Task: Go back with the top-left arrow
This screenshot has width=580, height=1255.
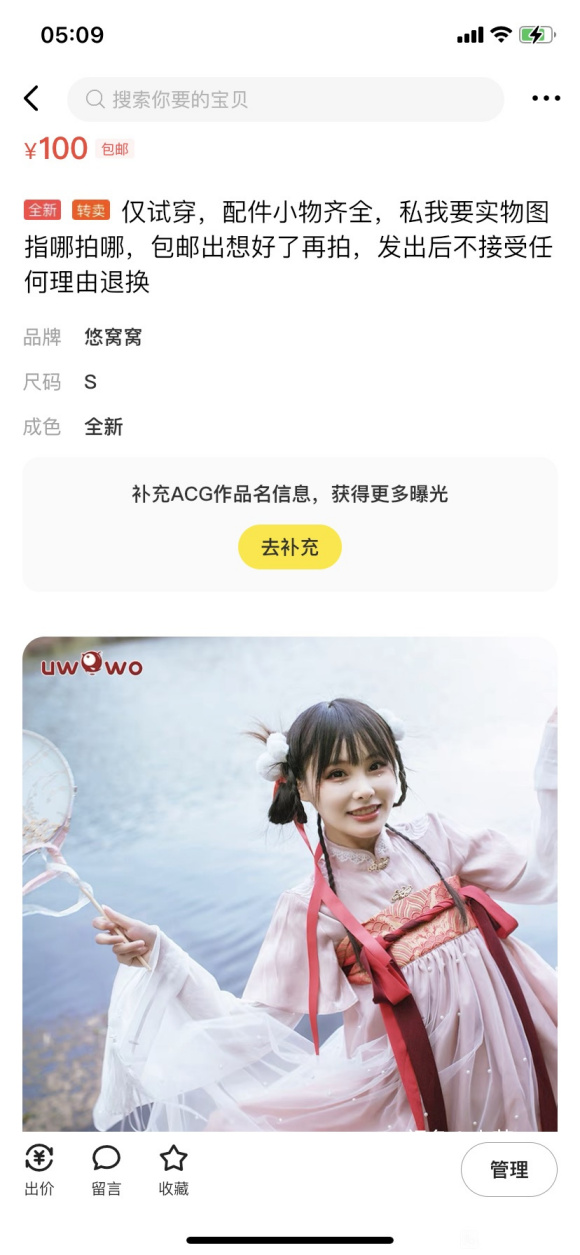Action: (31, 98)
